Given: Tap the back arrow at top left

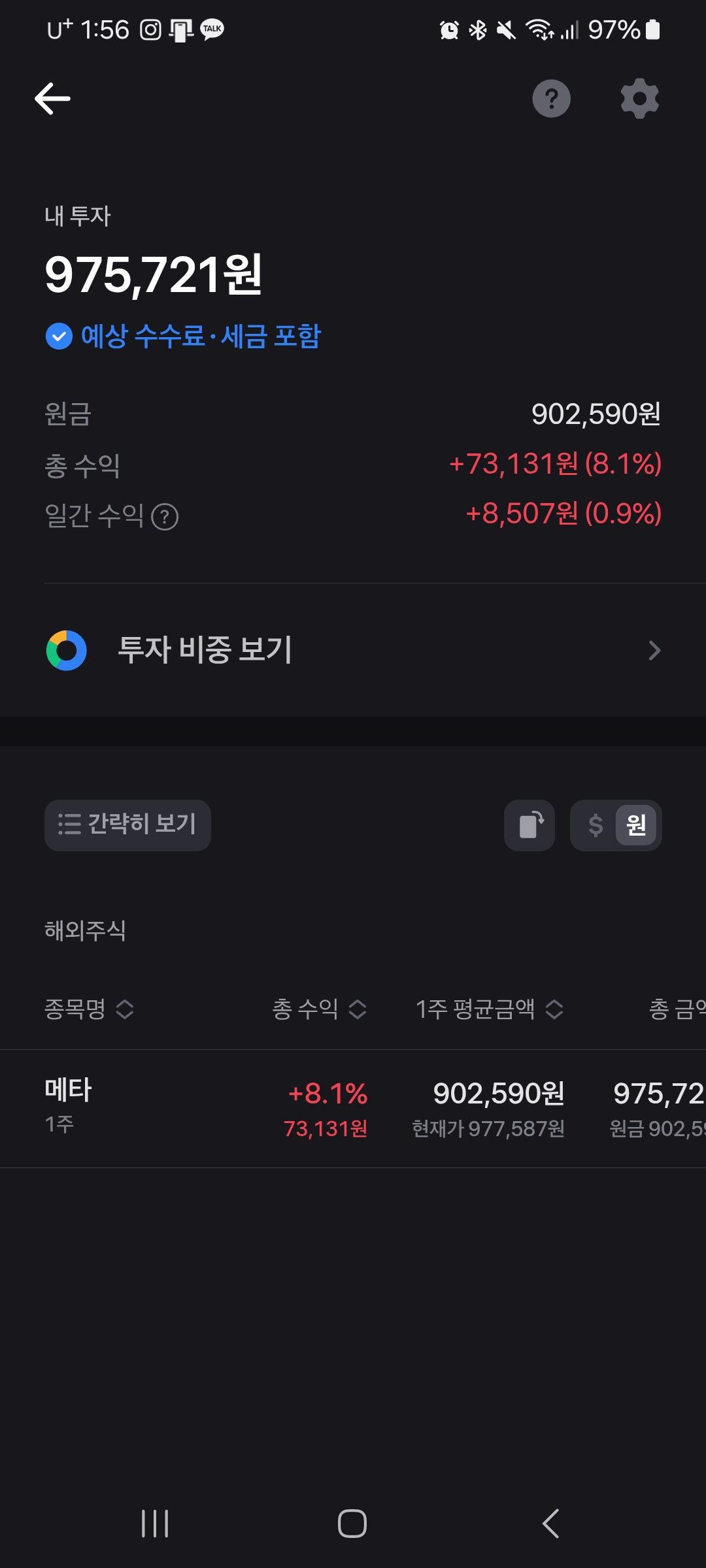Looking at the screenshot, I should coord(52,98).
